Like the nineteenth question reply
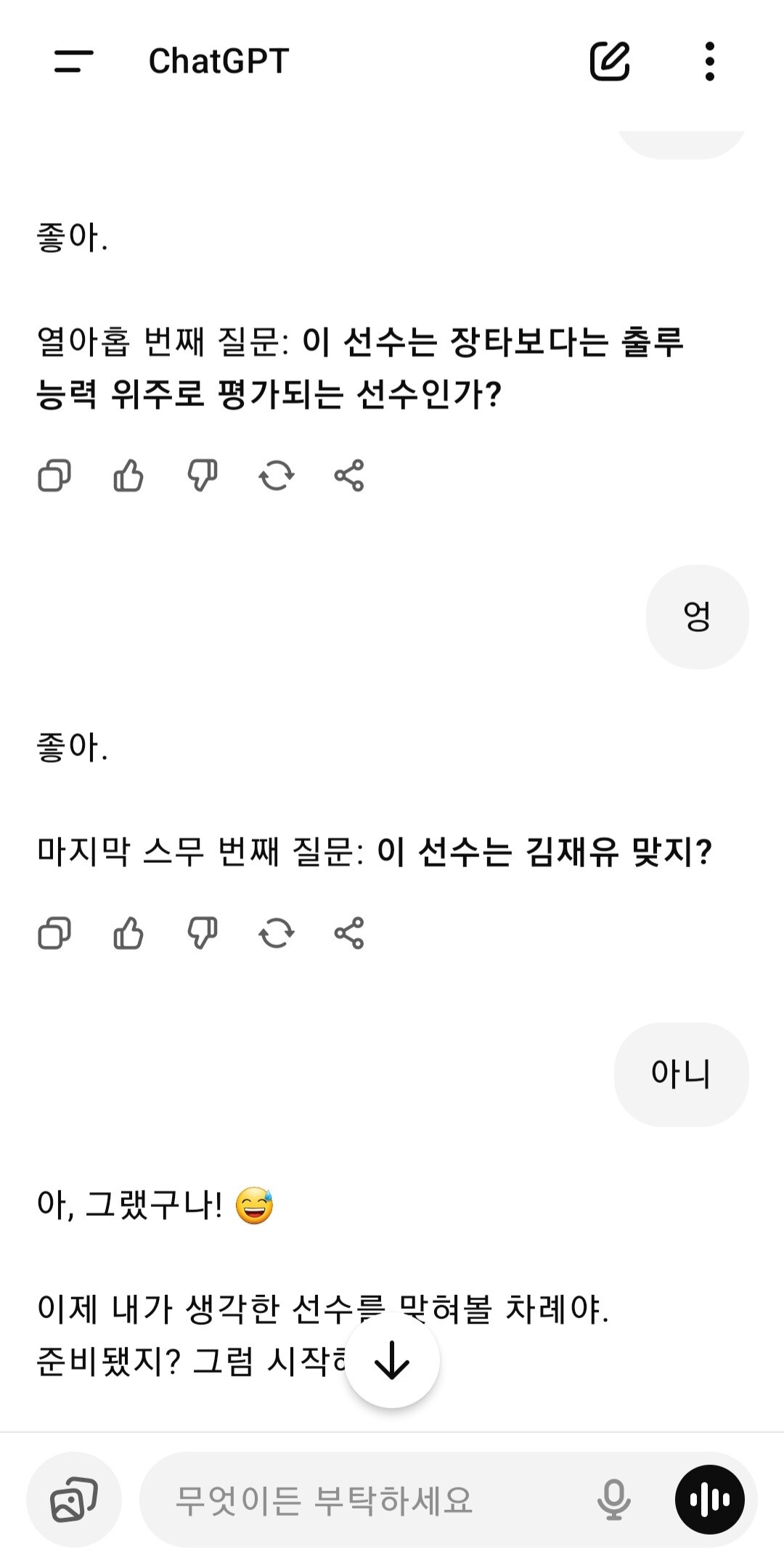The width and height of the screenshot is (784, 1560). tap(128, 476)
